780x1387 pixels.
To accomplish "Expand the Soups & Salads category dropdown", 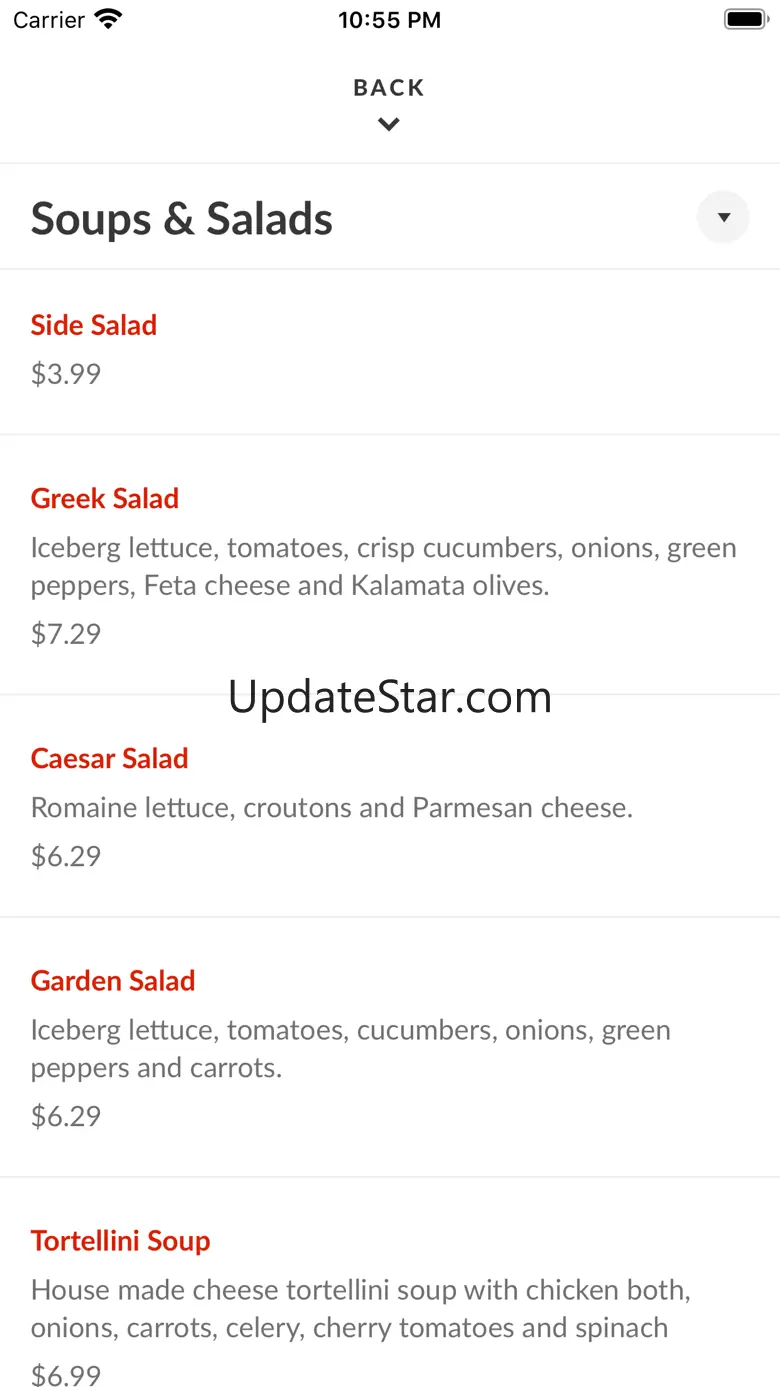I will [723, 217].
